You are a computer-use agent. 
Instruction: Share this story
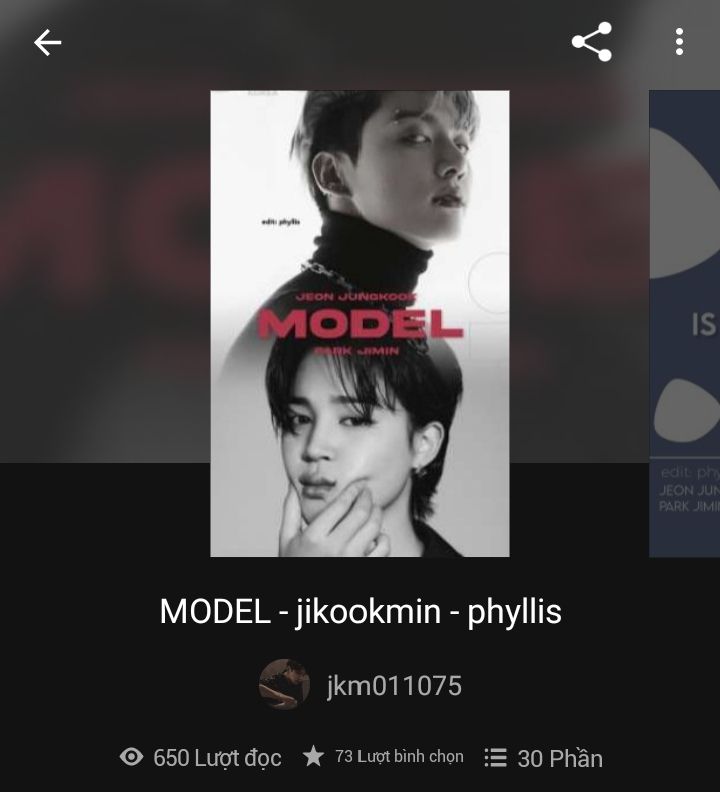tap(591, 42)
